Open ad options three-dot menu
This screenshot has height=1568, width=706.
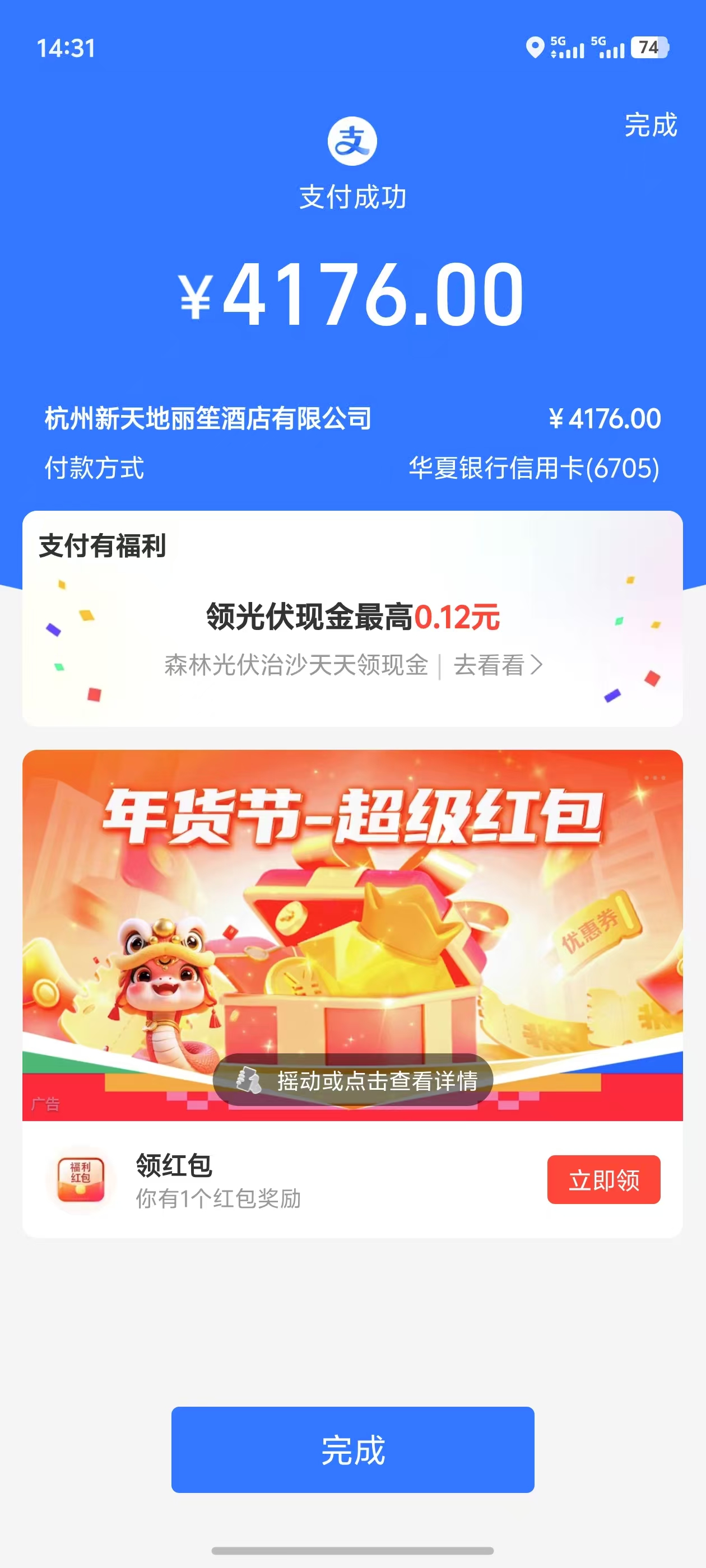(654, 778)
